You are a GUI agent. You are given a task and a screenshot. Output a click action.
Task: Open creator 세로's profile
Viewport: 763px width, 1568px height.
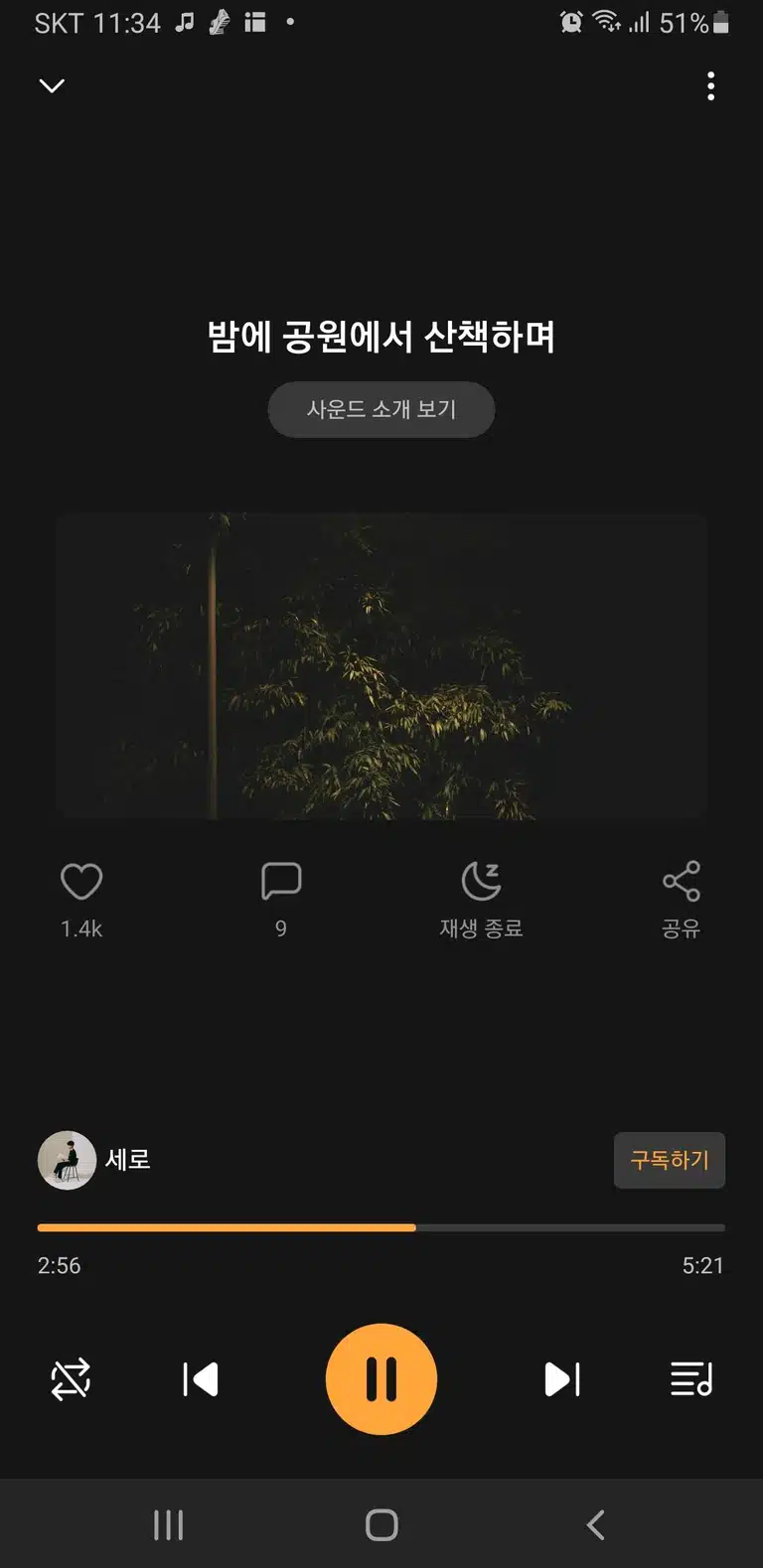94,1160
